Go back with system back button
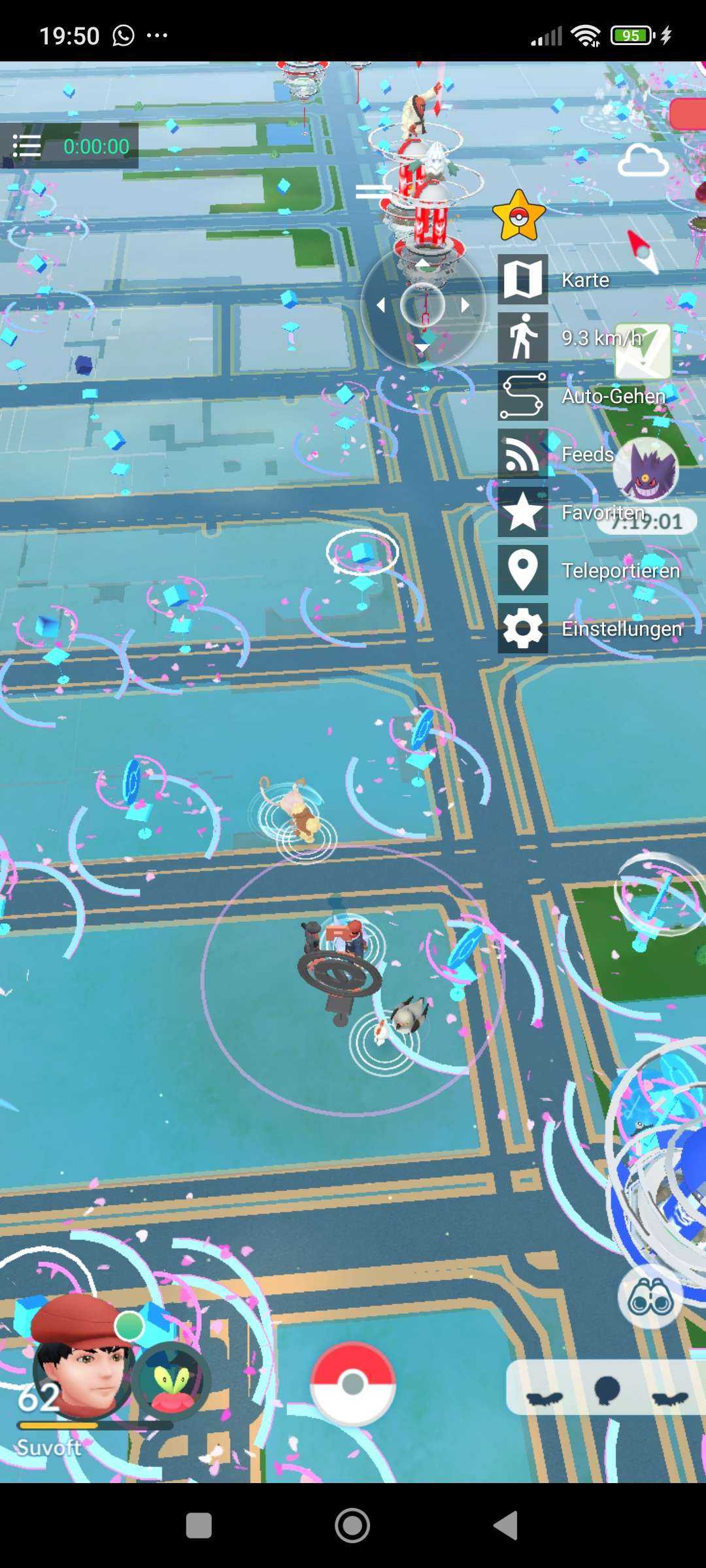Screen dimensions: 706x1568 [x=505, y=1526]
